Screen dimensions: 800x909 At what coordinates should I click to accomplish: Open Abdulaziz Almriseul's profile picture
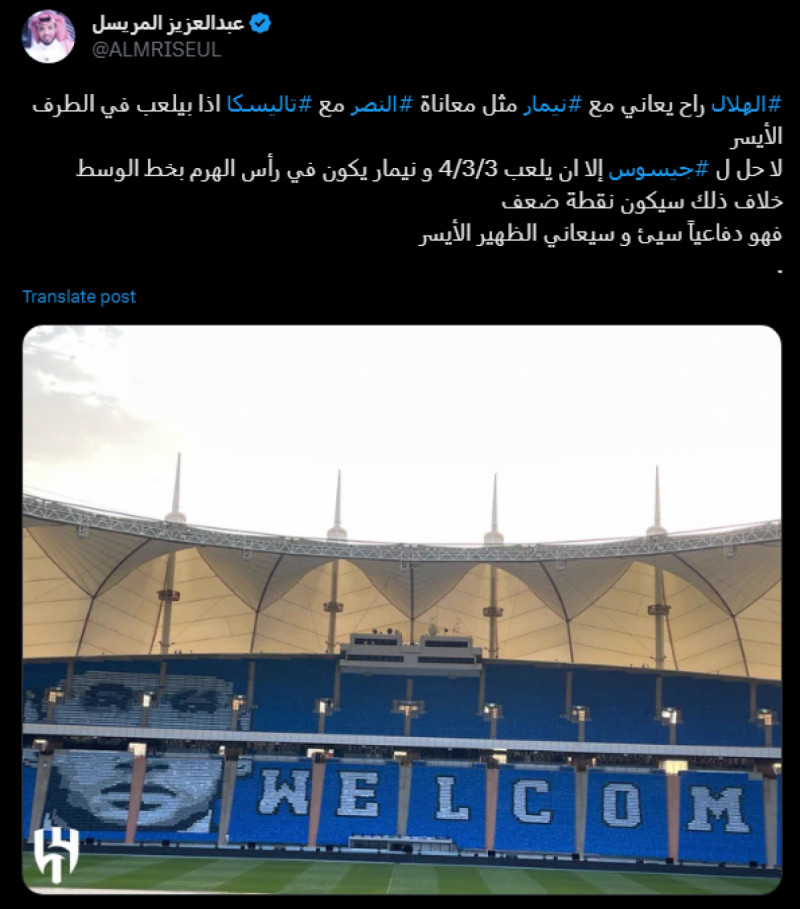click(49, 37)
